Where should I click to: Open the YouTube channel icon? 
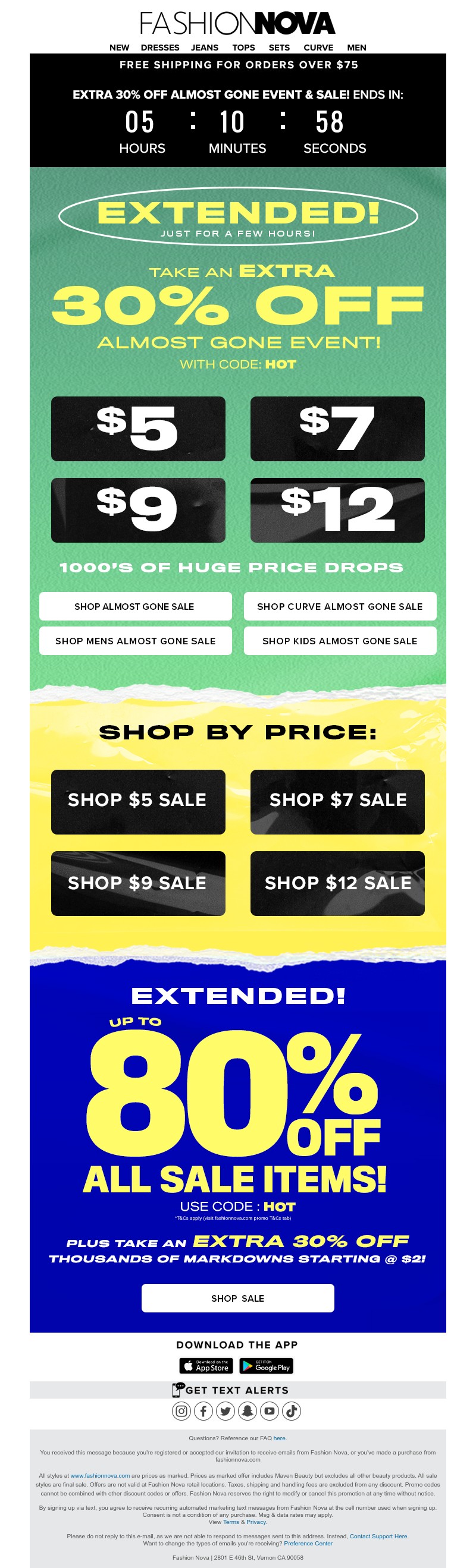pyautogui.click(x=270, y=1411)
